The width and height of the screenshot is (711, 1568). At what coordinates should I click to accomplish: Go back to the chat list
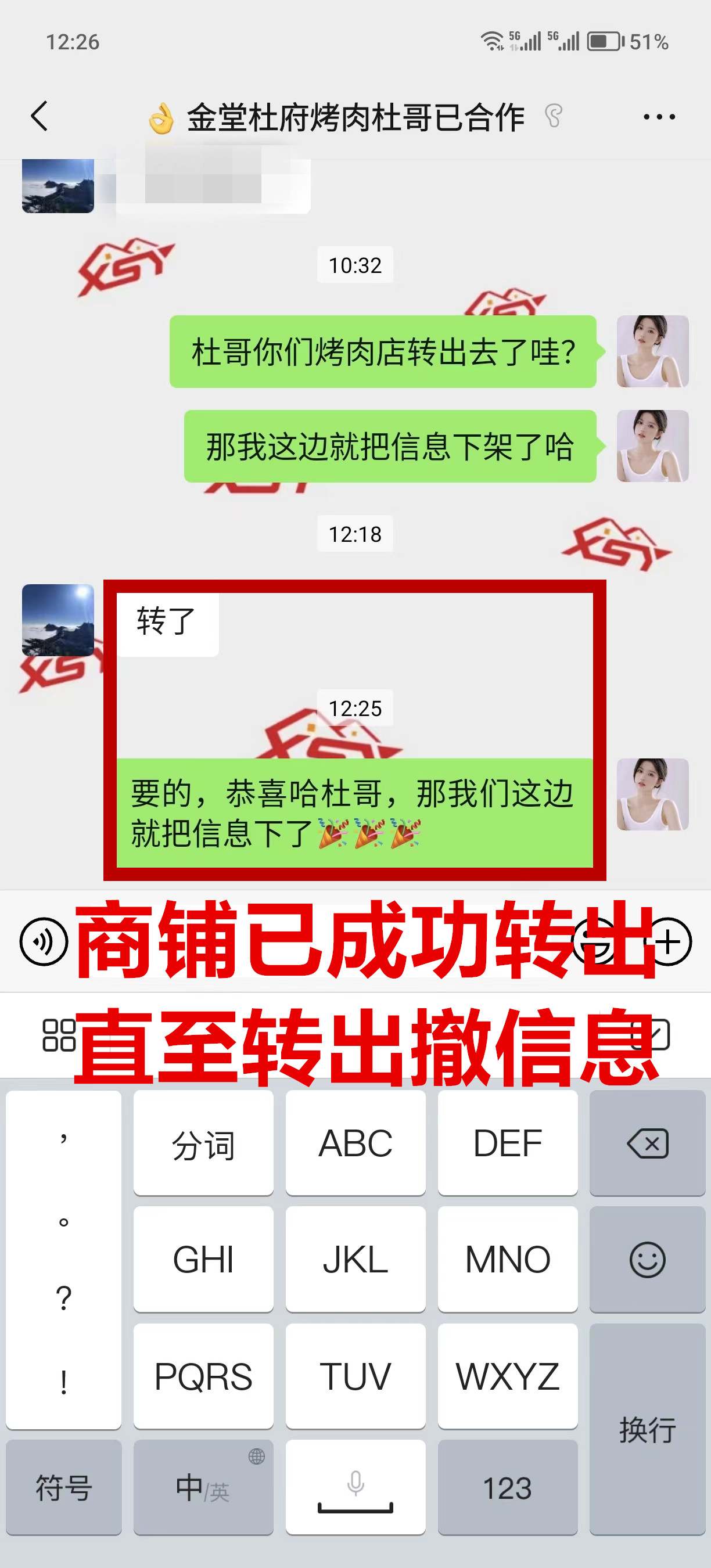tap(39, 116)
